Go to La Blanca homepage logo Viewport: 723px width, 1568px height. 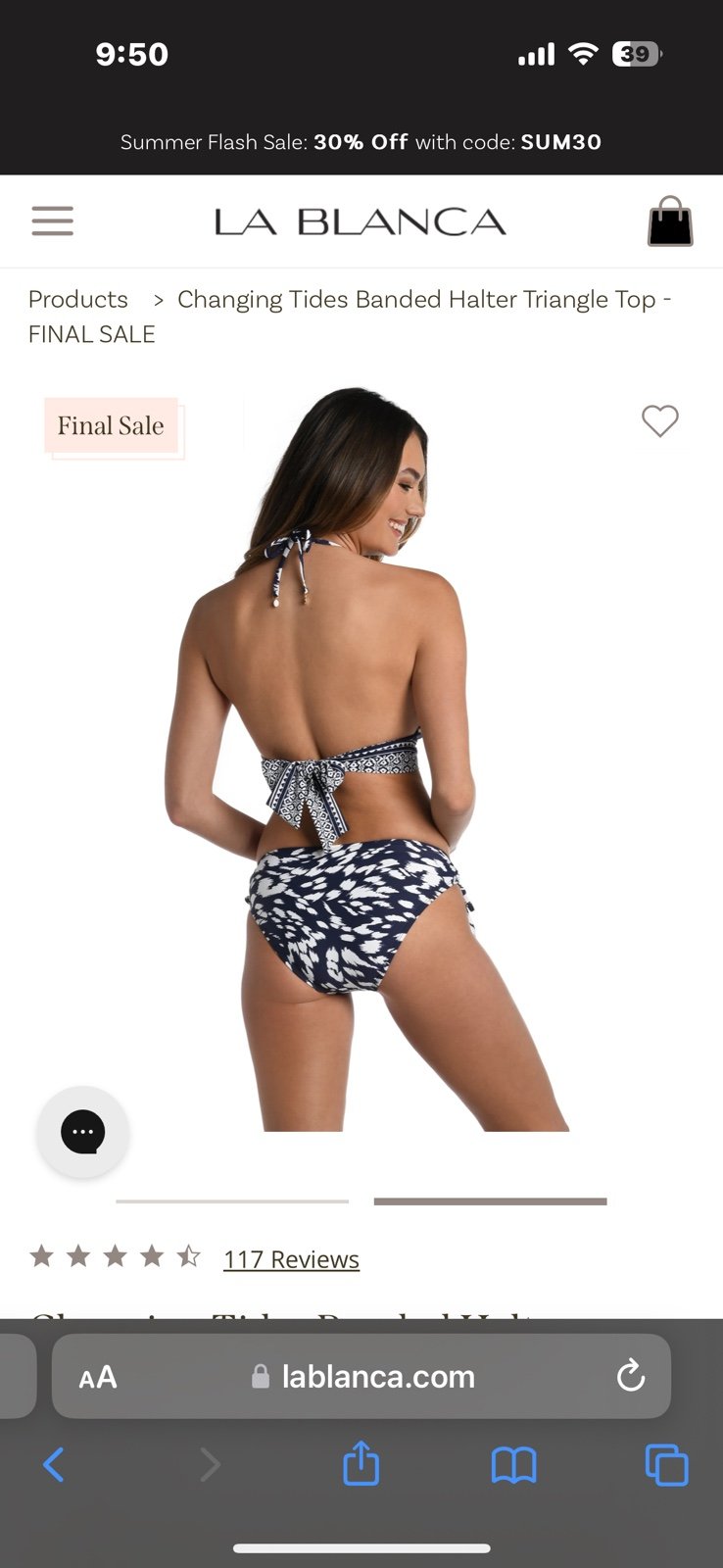361,222
